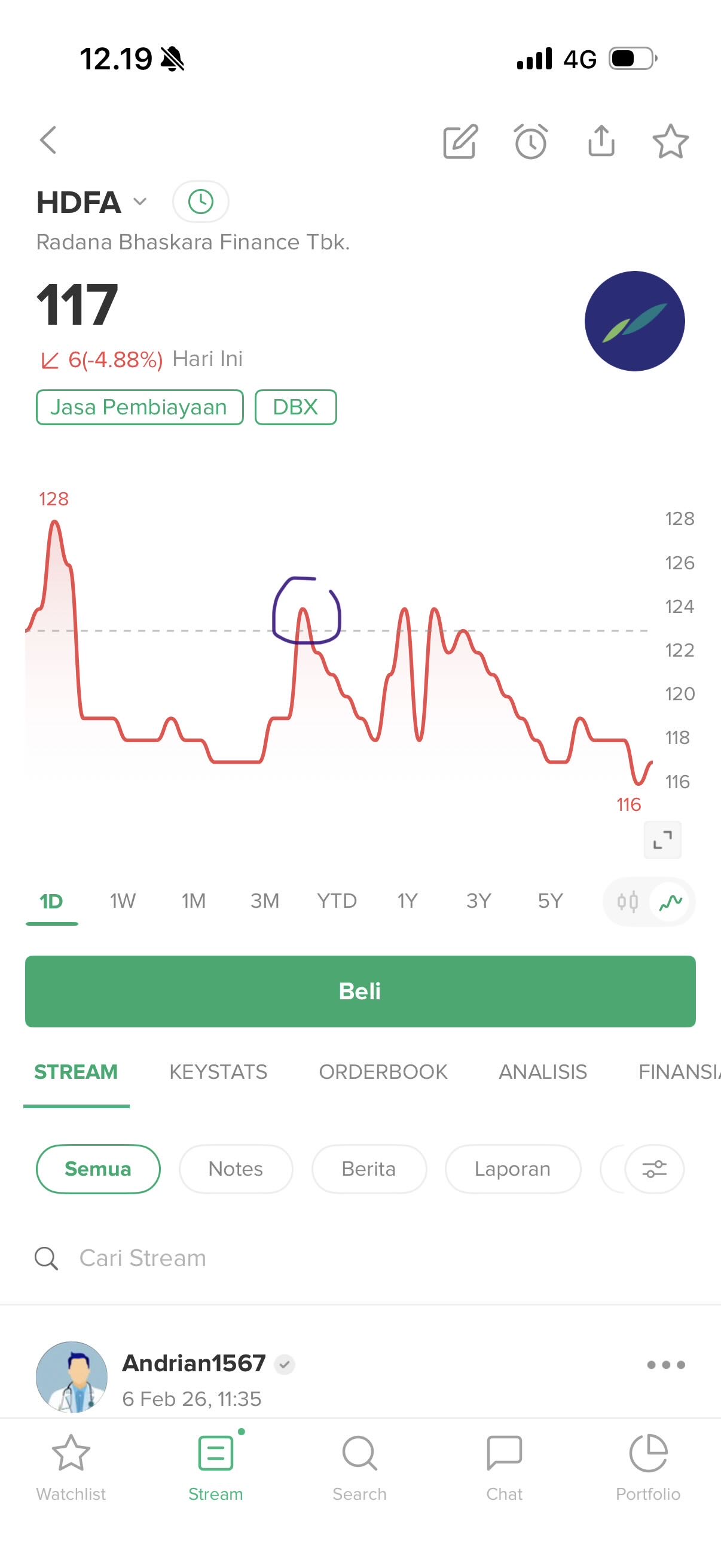The width and height of the screenshot is (721, 1568).
Task: Select the YTD chart range
Action: (337, 901)
